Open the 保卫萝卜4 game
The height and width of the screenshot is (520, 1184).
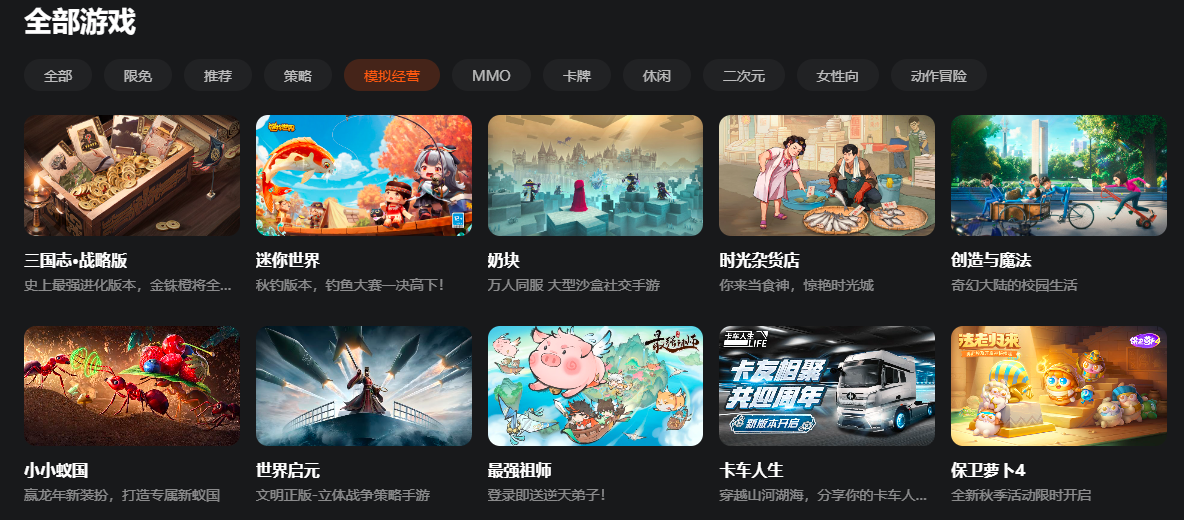(x=1058, y=386)
